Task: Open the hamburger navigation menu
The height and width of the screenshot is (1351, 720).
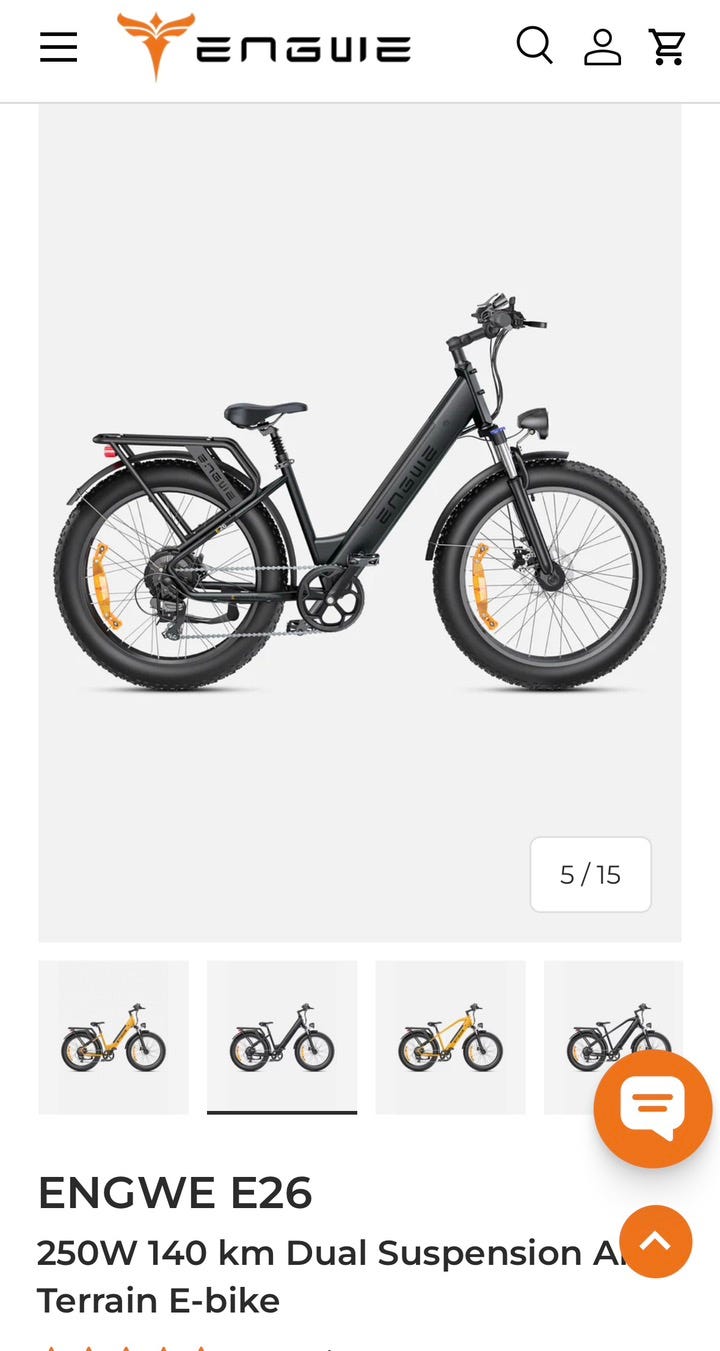Action: coord(58,47)
